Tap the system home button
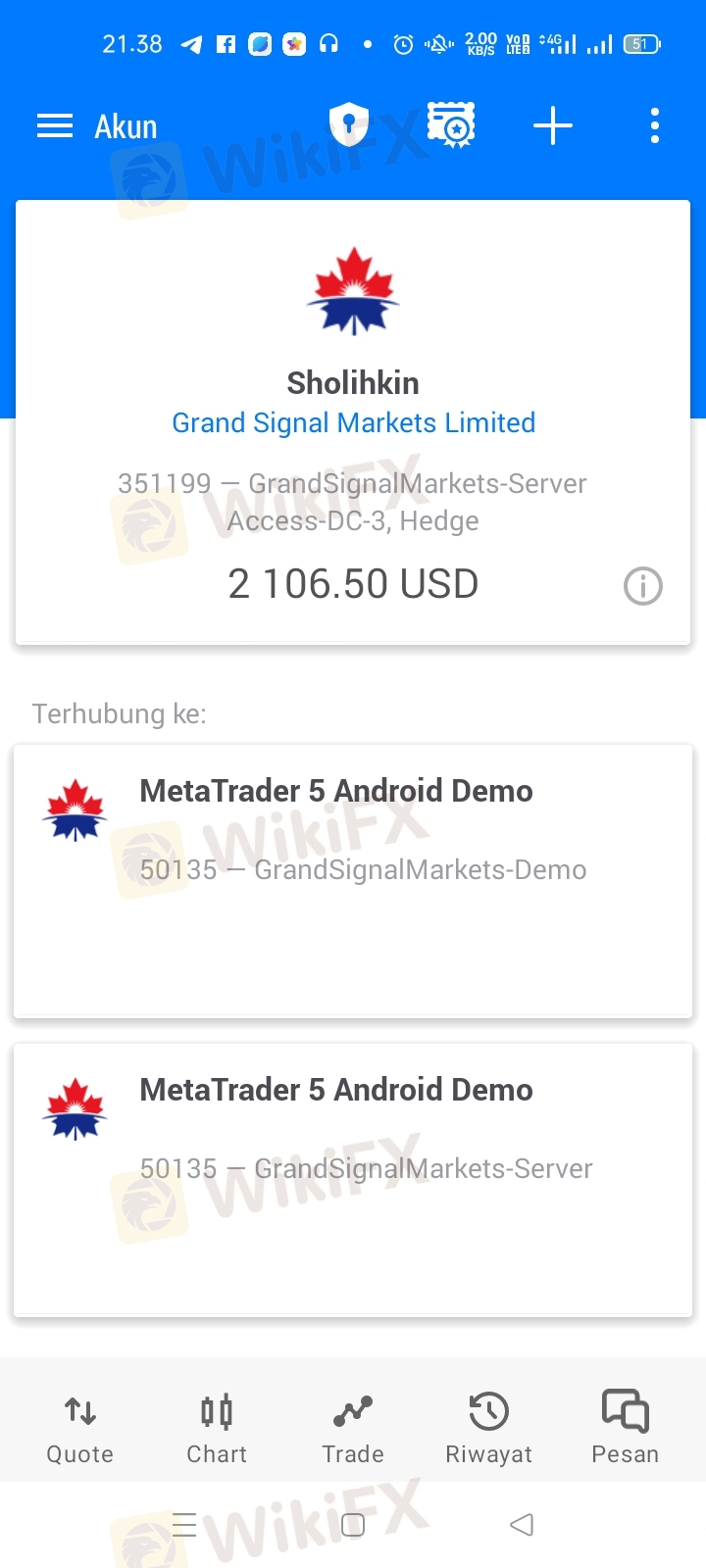Screen dimensions: 706x1568 pos(353,1524)
